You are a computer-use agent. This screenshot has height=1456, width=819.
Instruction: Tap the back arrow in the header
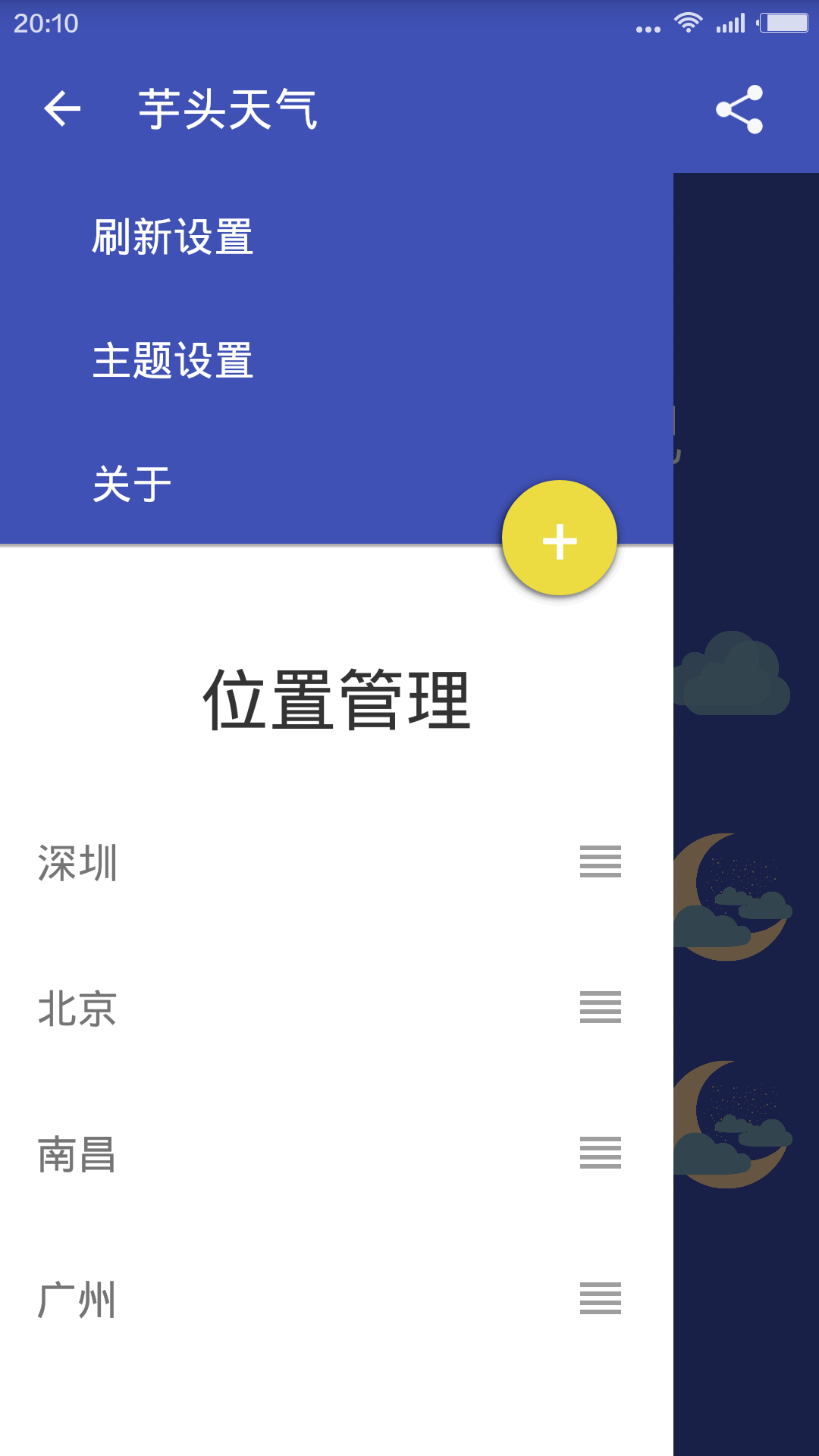tap(62, 108)
